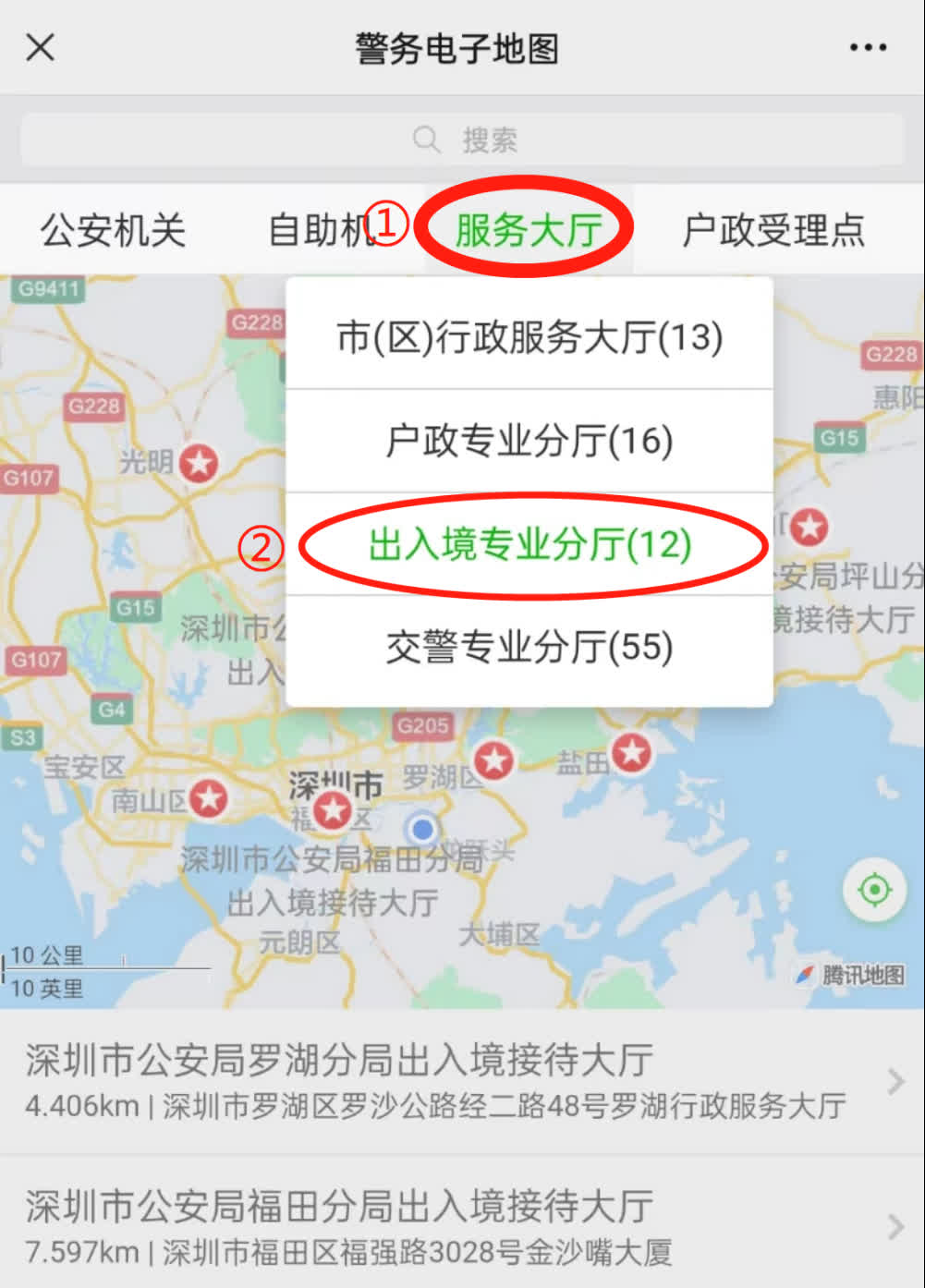Select the 服务大厅 tab

click(528, 230)
